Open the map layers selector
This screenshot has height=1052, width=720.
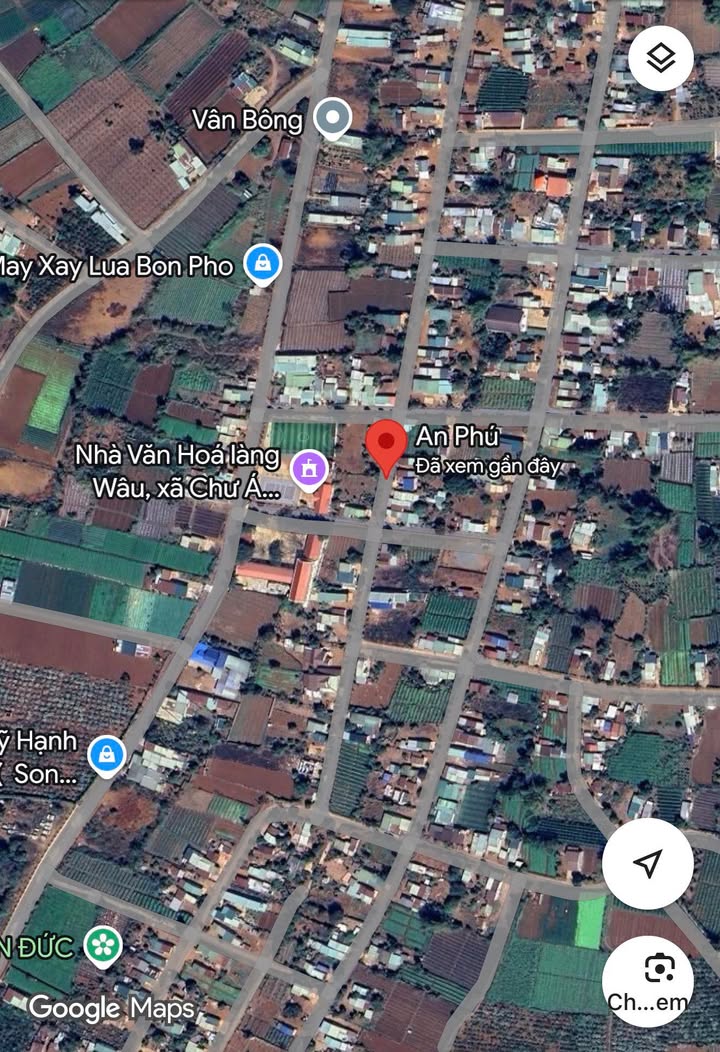point(660,58)
